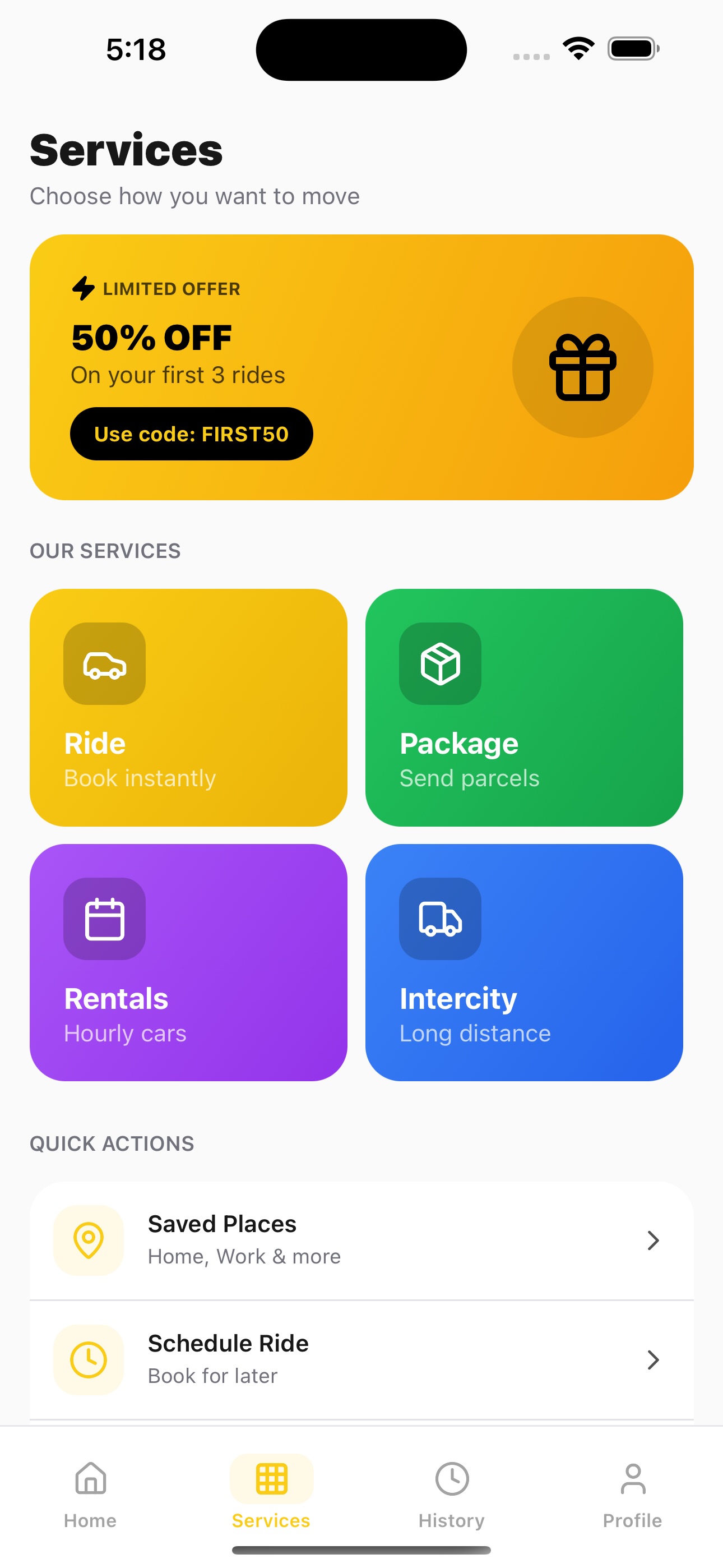Open the Rentals calendar icon
This screenshot has width=723, height=1568.
[x=105, y=919]
